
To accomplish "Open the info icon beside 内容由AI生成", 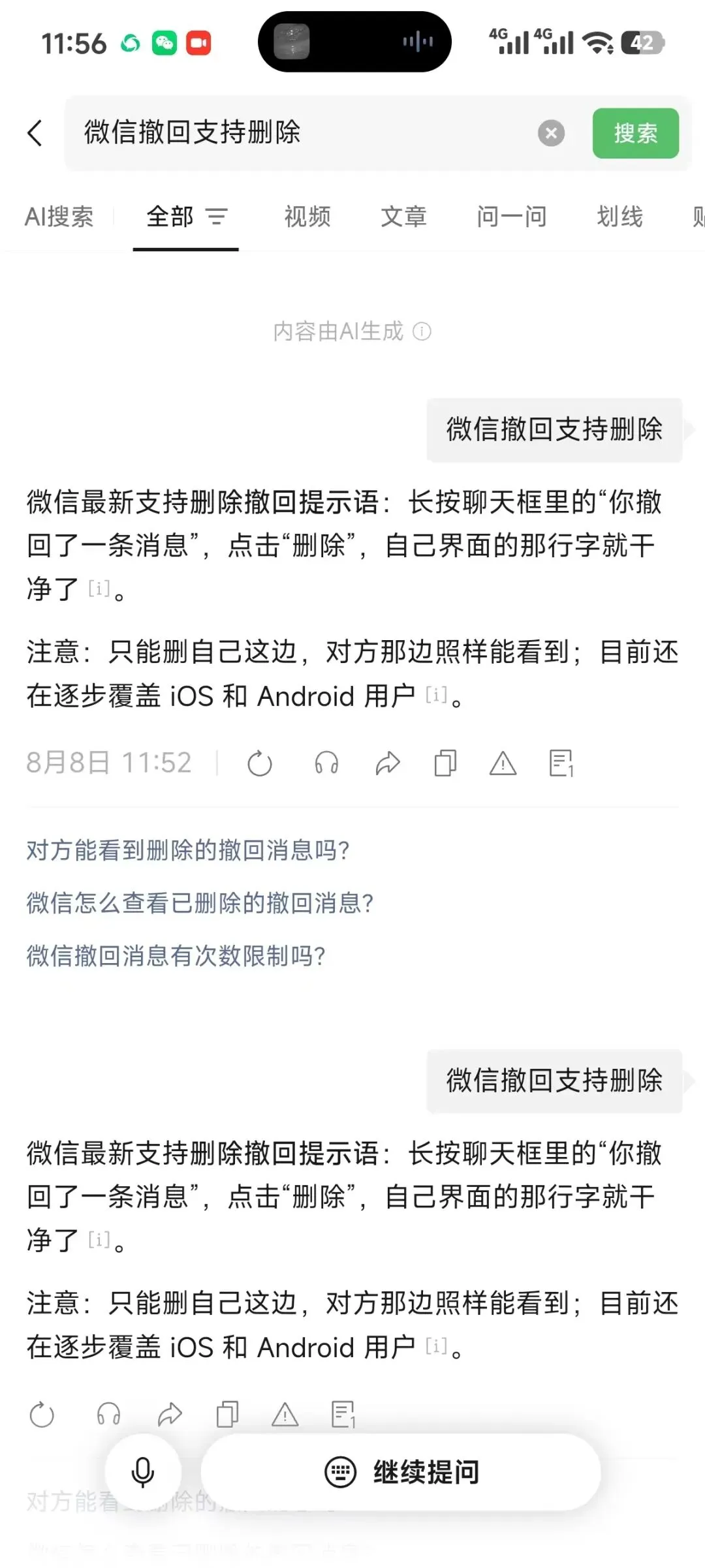I will pos(422,331).
